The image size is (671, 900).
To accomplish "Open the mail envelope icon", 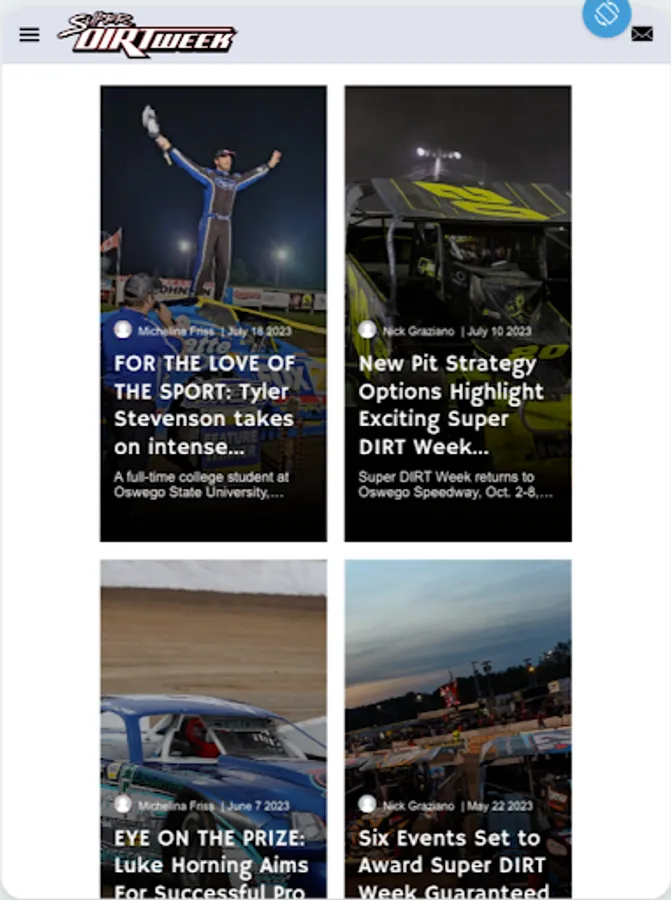I will pyautogui.click(x=642, y=35).
